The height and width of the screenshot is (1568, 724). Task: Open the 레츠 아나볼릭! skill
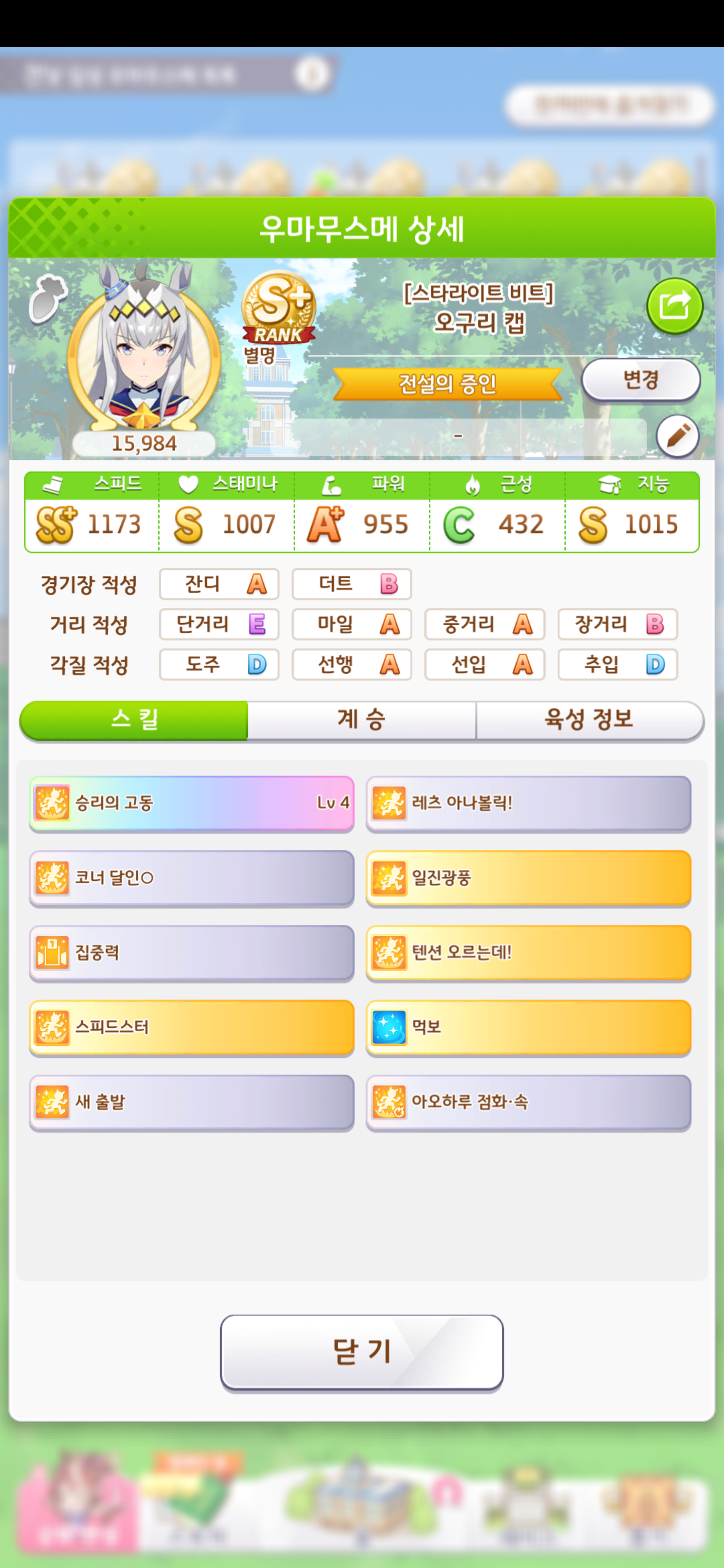click(528, 803)
